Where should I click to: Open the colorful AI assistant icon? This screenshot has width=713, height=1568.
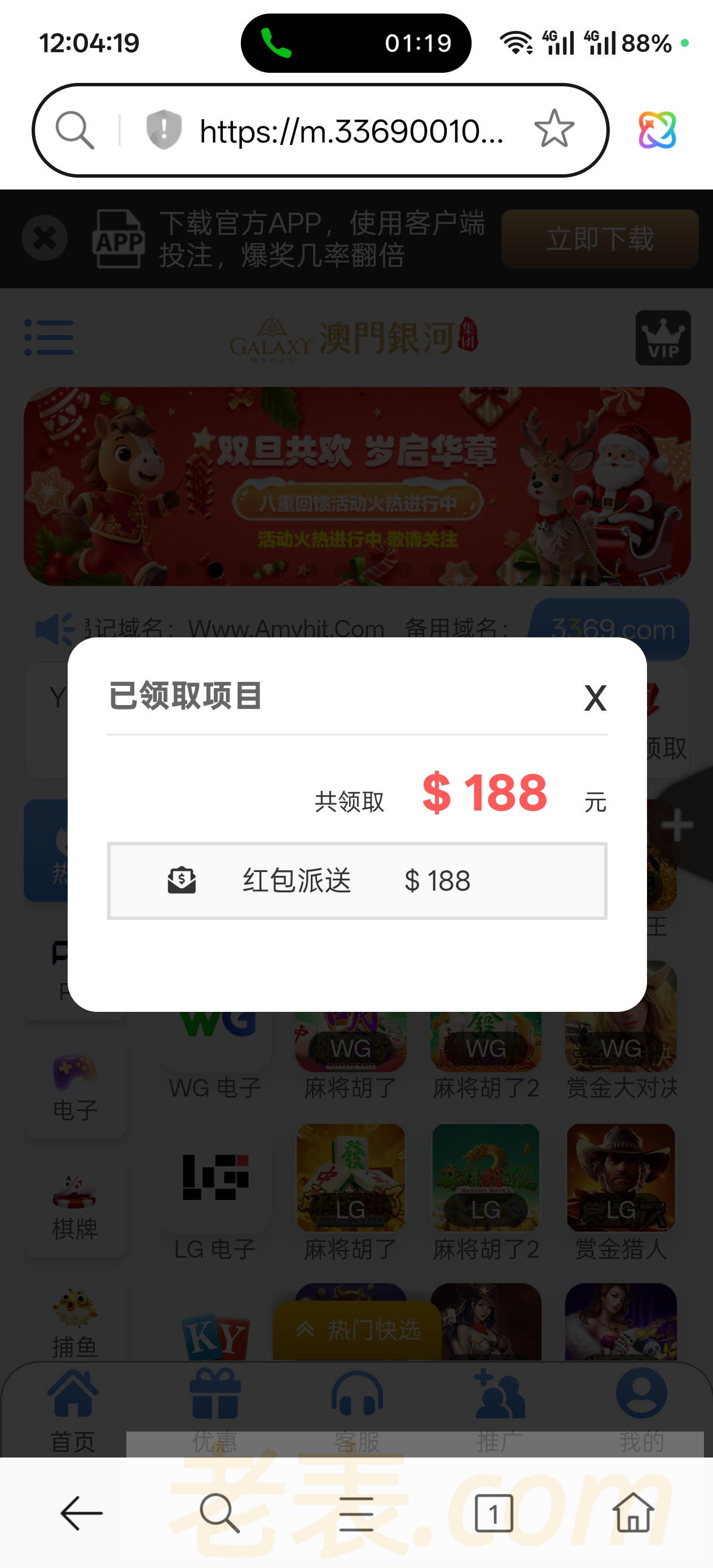[657, 130]
